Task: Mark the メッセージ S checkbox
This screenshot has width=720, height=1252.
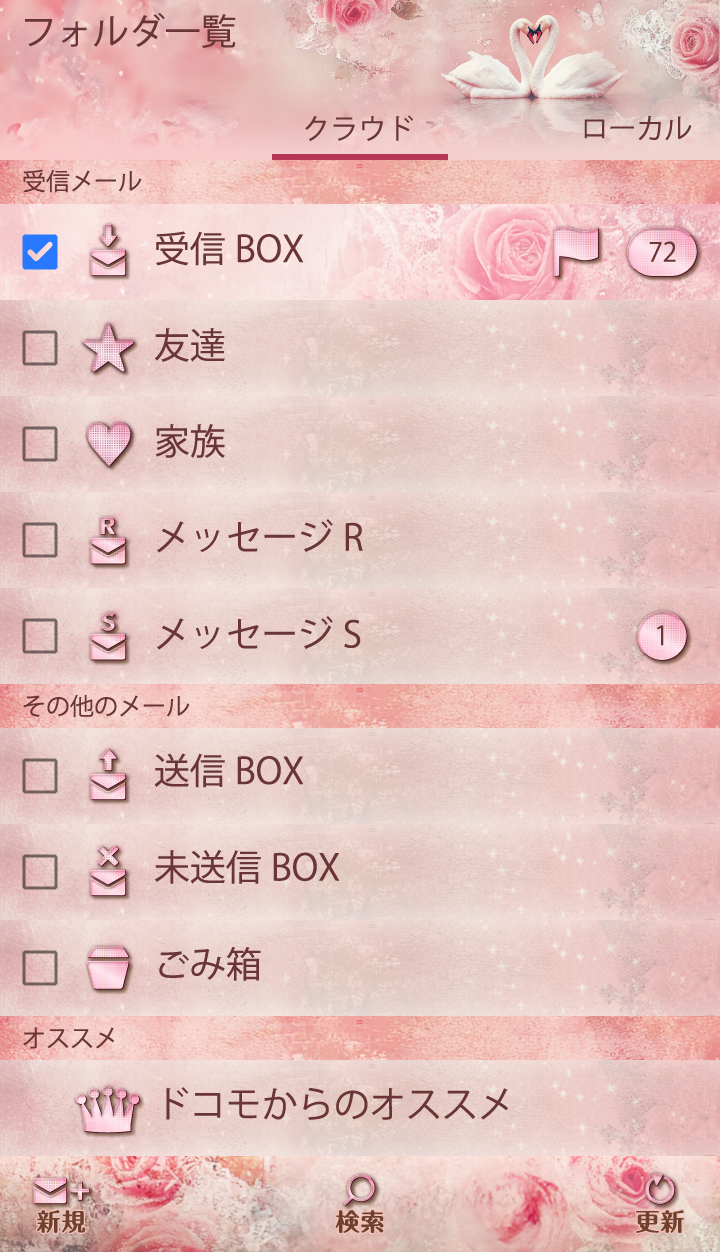Action: (x=40, y=636)
